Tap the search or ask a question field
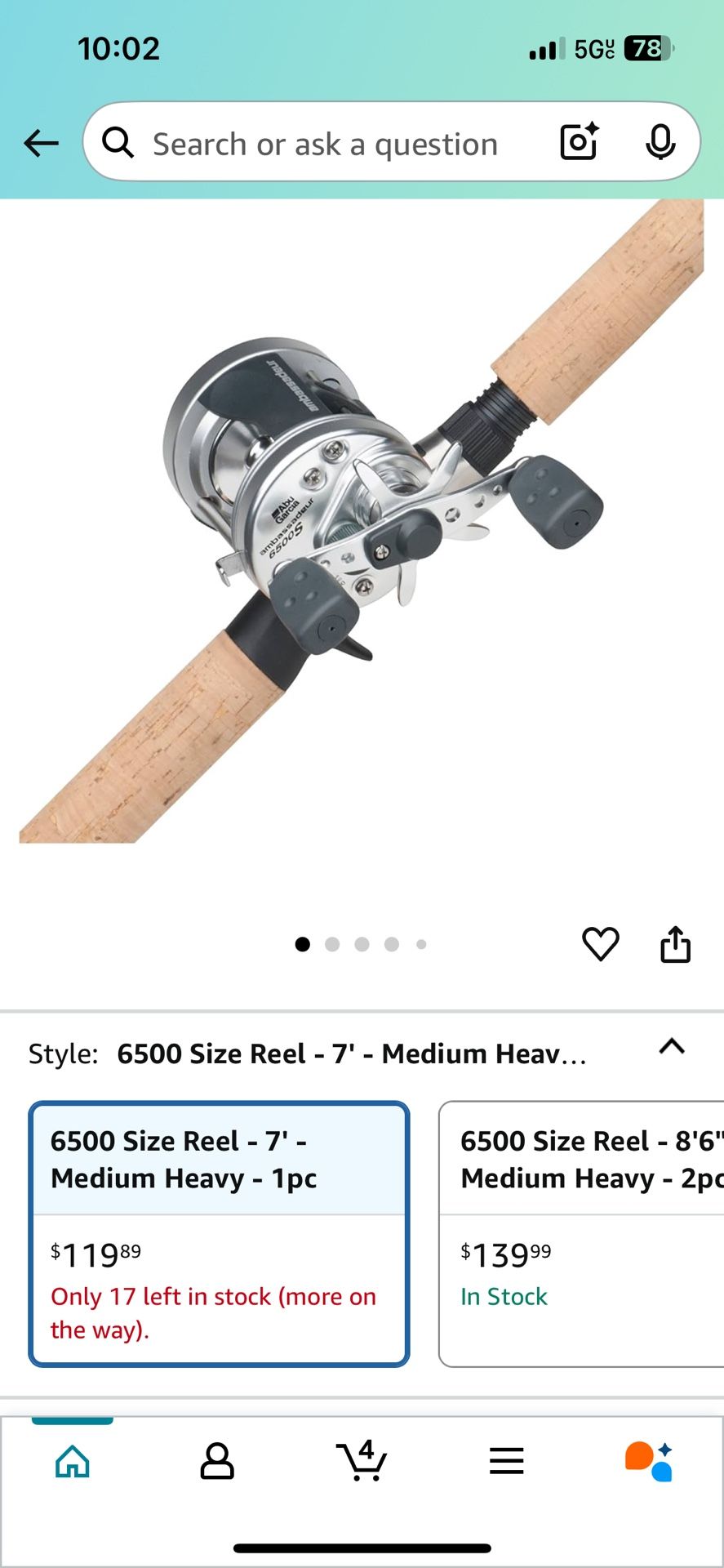 coord(326,143)
